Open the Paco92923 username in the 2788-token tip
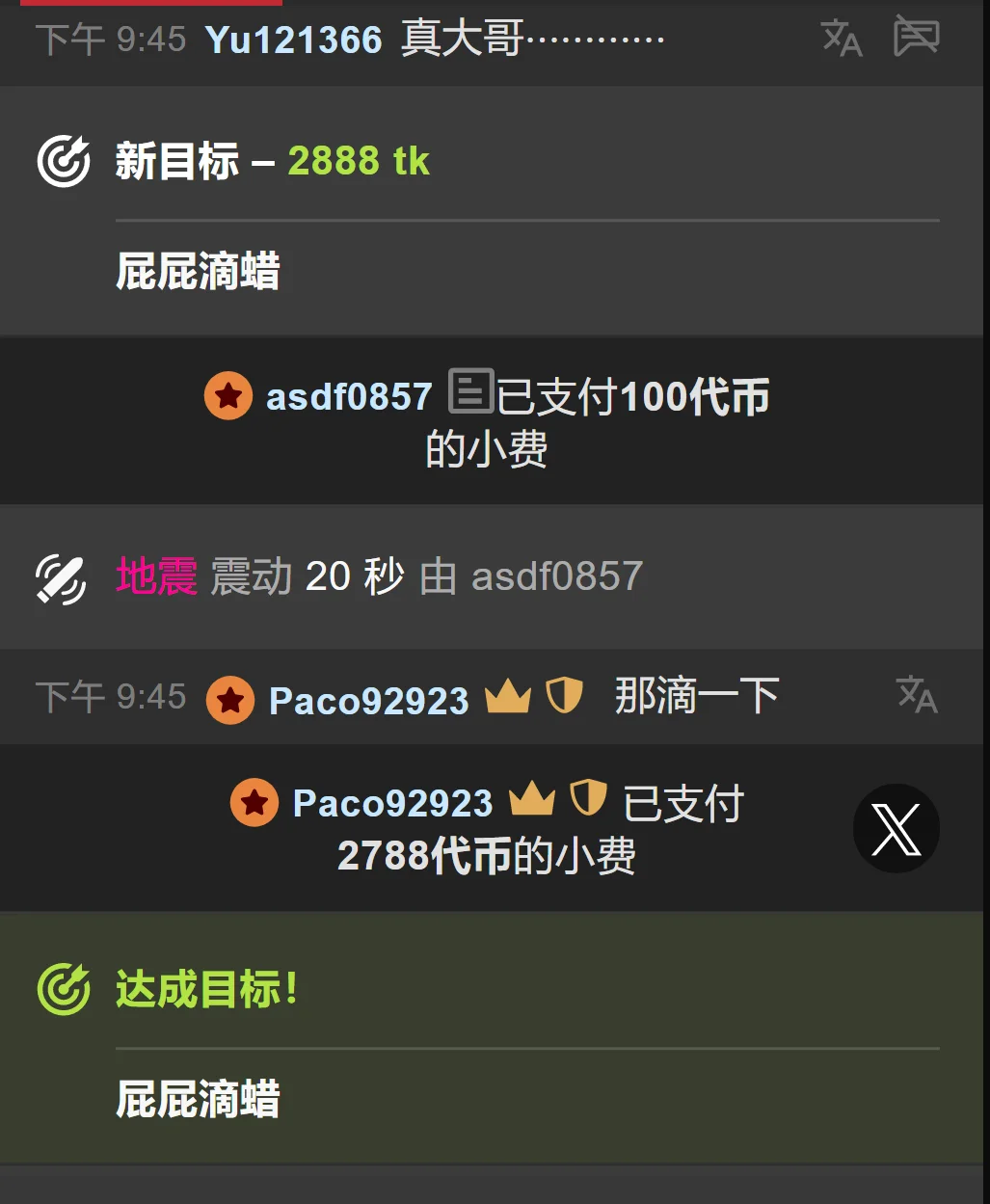990x1204 pixels. pyautogui.click(x=392, y=803)
